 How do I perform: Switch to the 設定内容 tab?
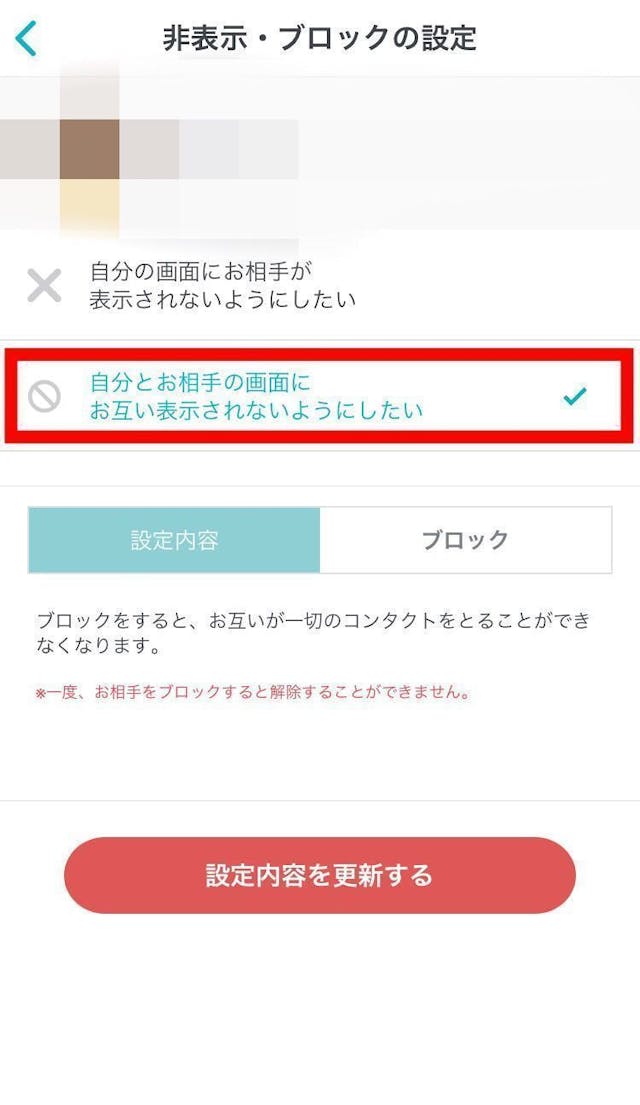coord(175,540)
